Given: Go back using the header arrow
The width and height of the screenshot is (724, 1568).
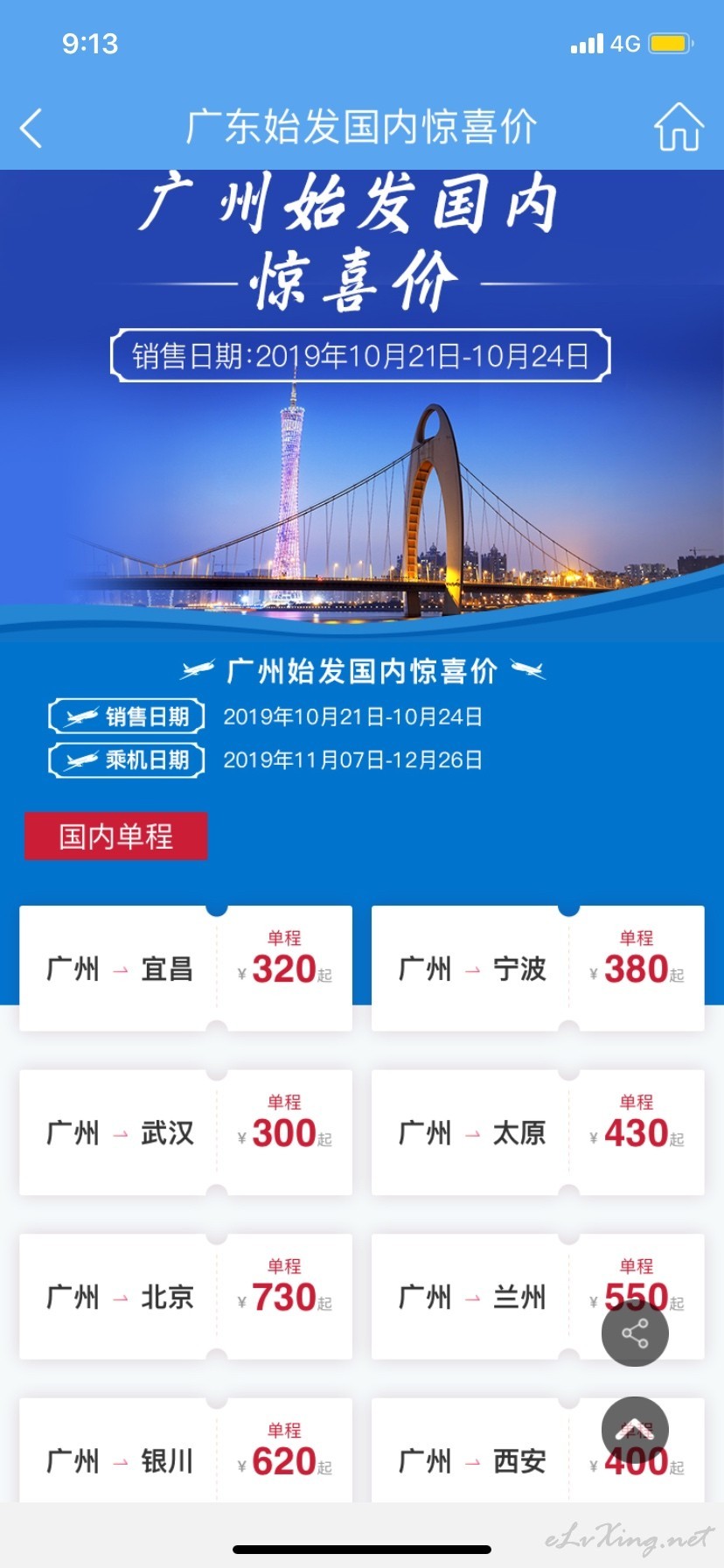Looking at the screenshot, I should (x=31, y=128).
